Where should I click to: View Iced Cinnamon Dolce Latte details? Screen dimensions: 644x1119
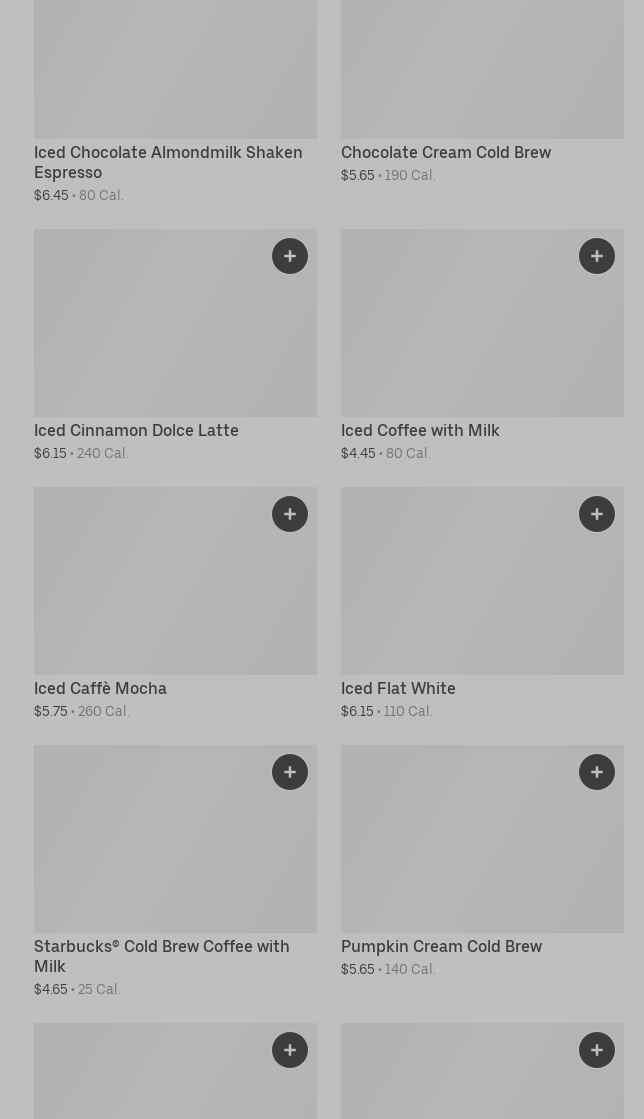[136, 431]
